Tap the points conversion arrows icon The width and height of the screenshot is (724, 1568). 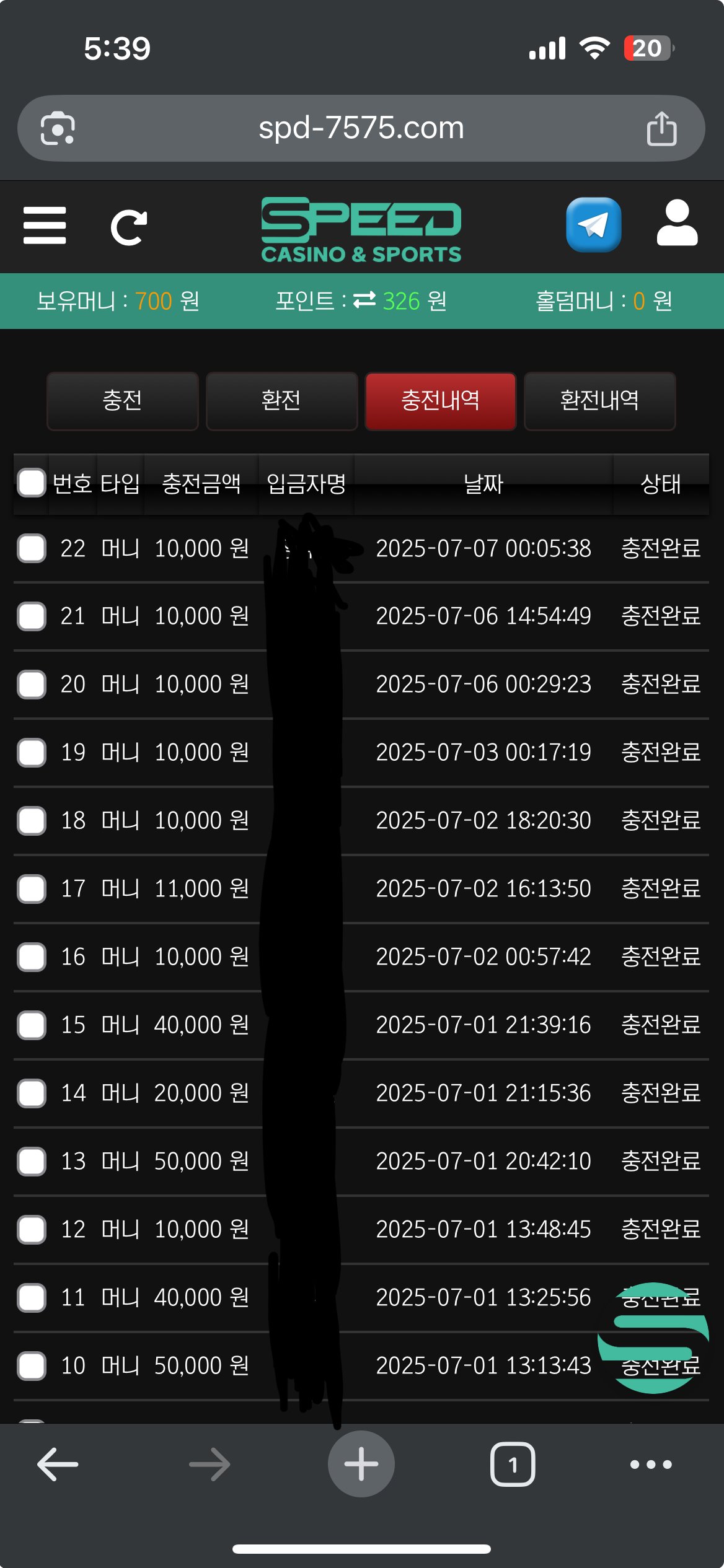pos(364,301)
